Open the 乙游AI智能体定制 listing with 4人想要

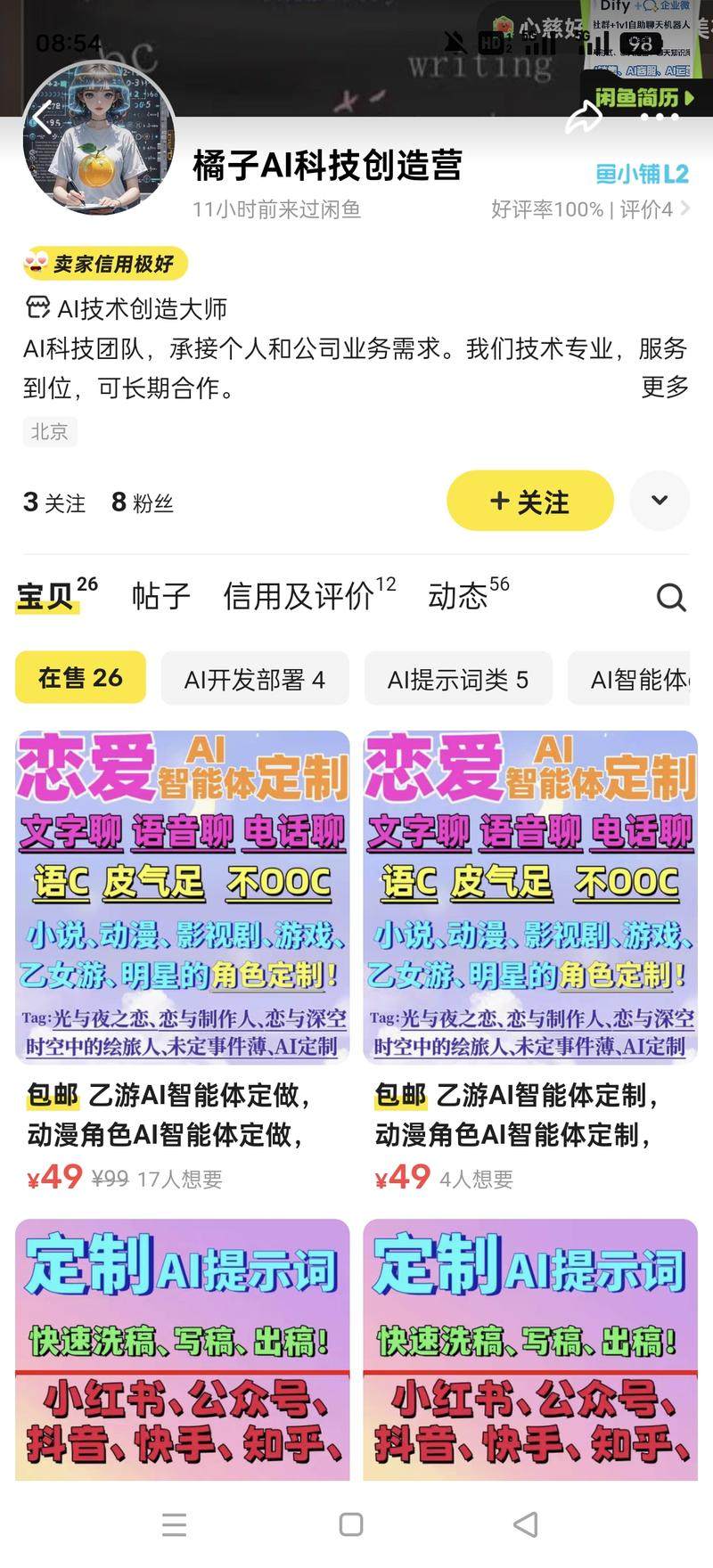[530, 962]
